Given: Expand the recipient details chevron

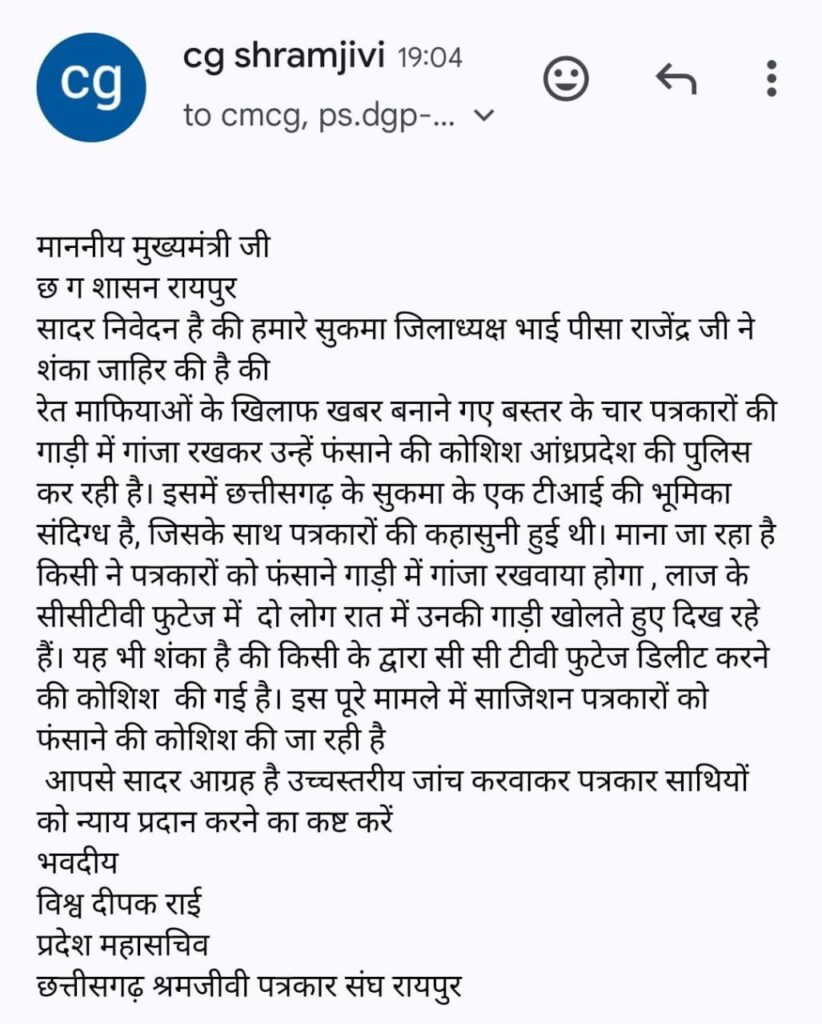Looking at the screenshot, I should 483,116.
